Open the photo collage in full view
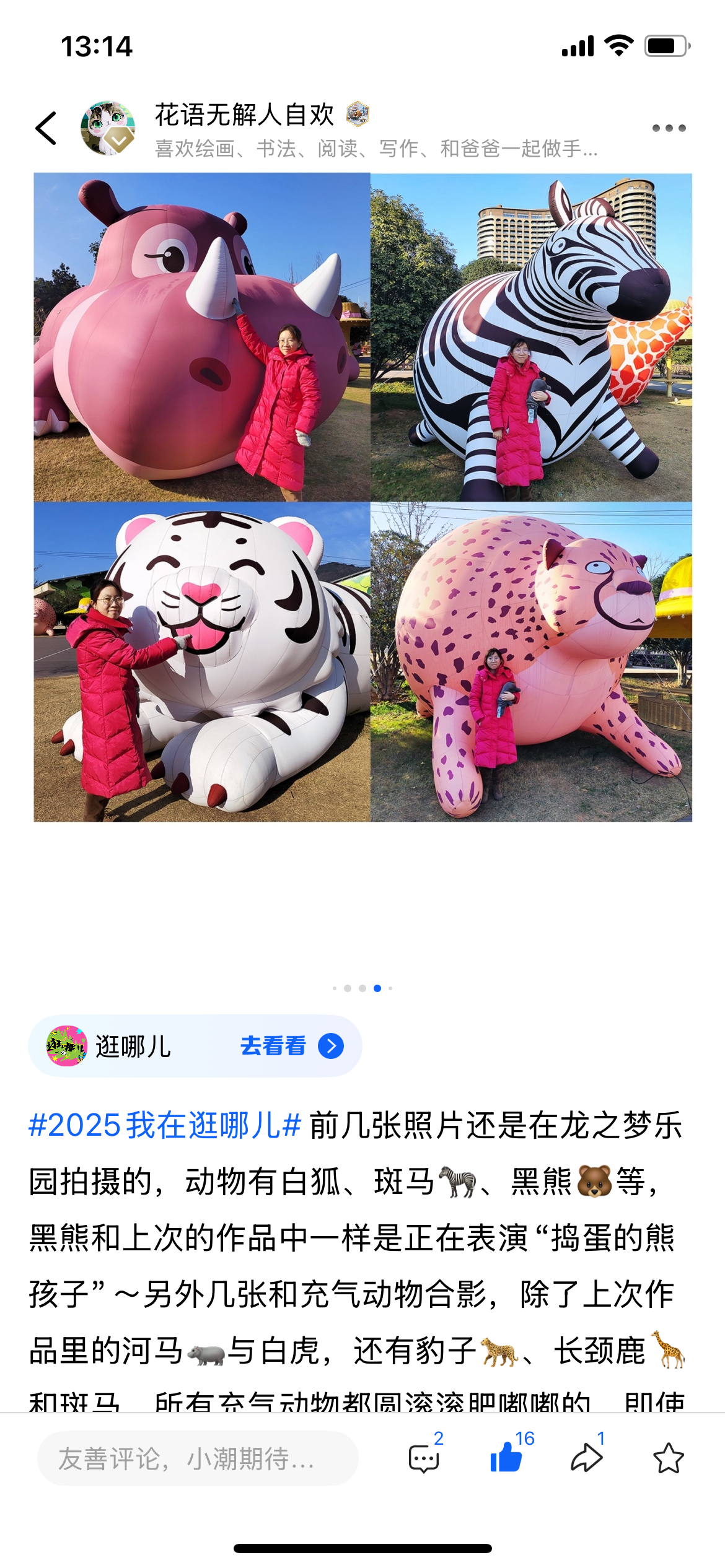This screenshot has height=1568, width=725. pyautogui.click(x=362, y=497)
